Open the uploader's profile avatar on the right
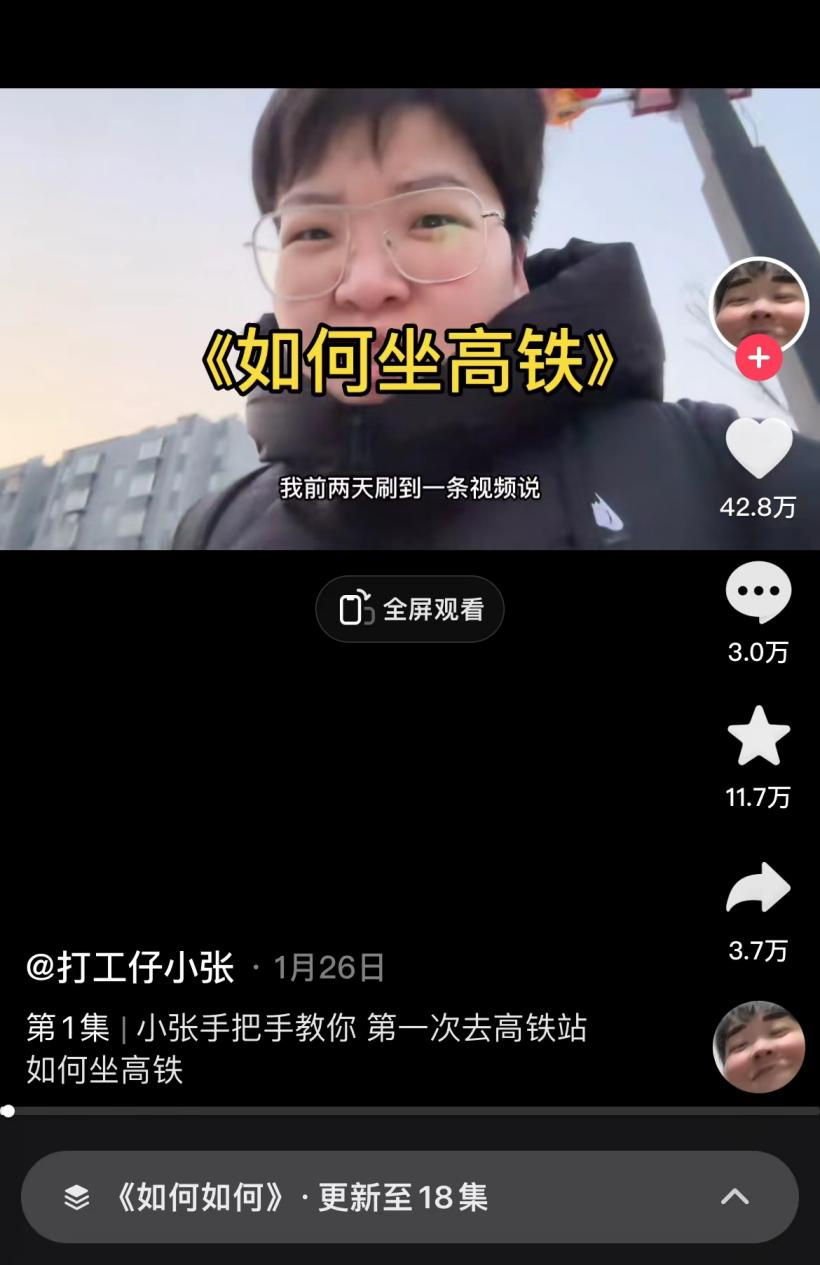This screenshot has height=1265, width=820. [x=759, y=306]
